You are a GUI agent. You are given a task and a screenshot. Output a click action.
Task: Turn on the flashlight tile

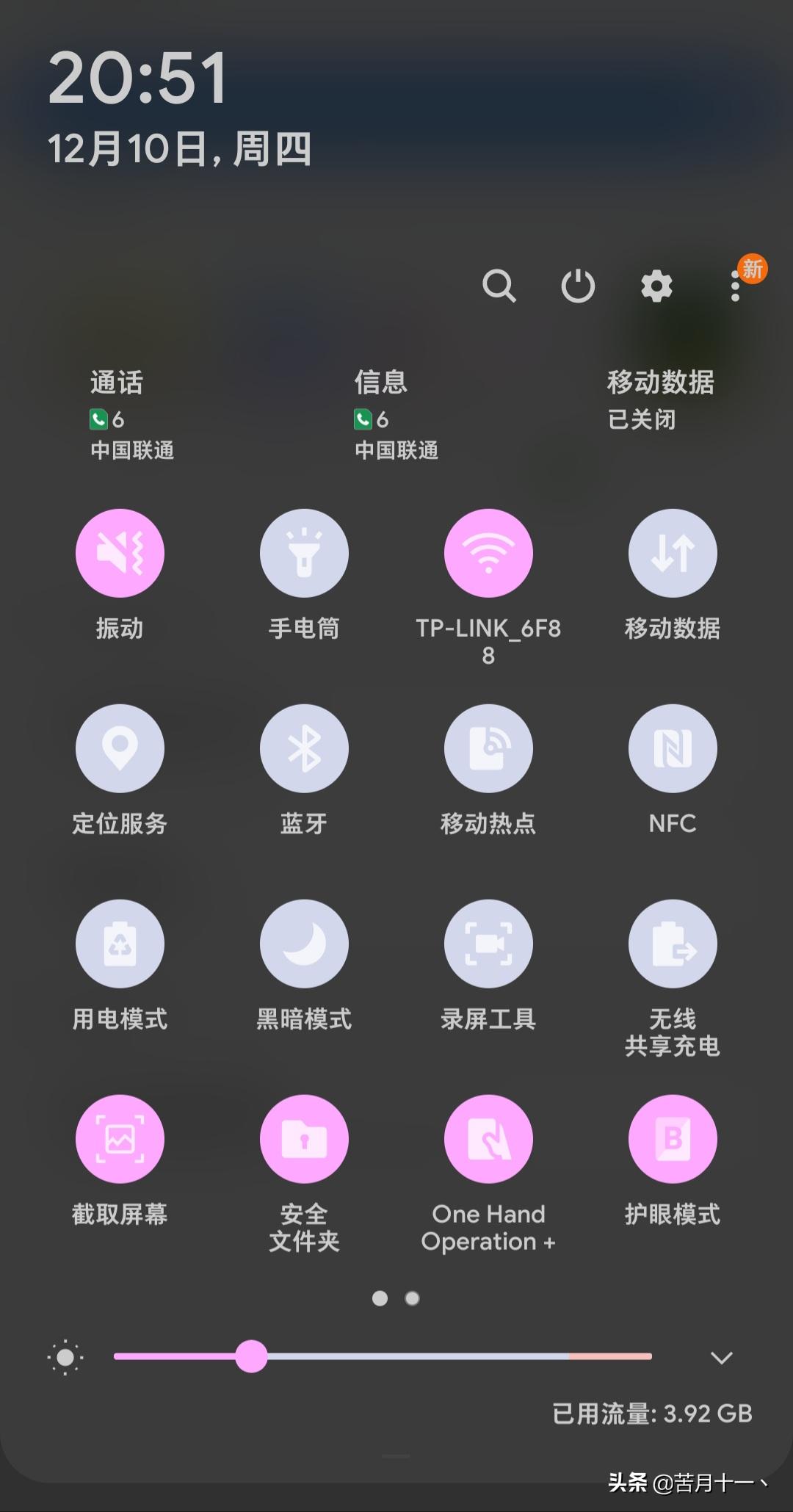304,553
